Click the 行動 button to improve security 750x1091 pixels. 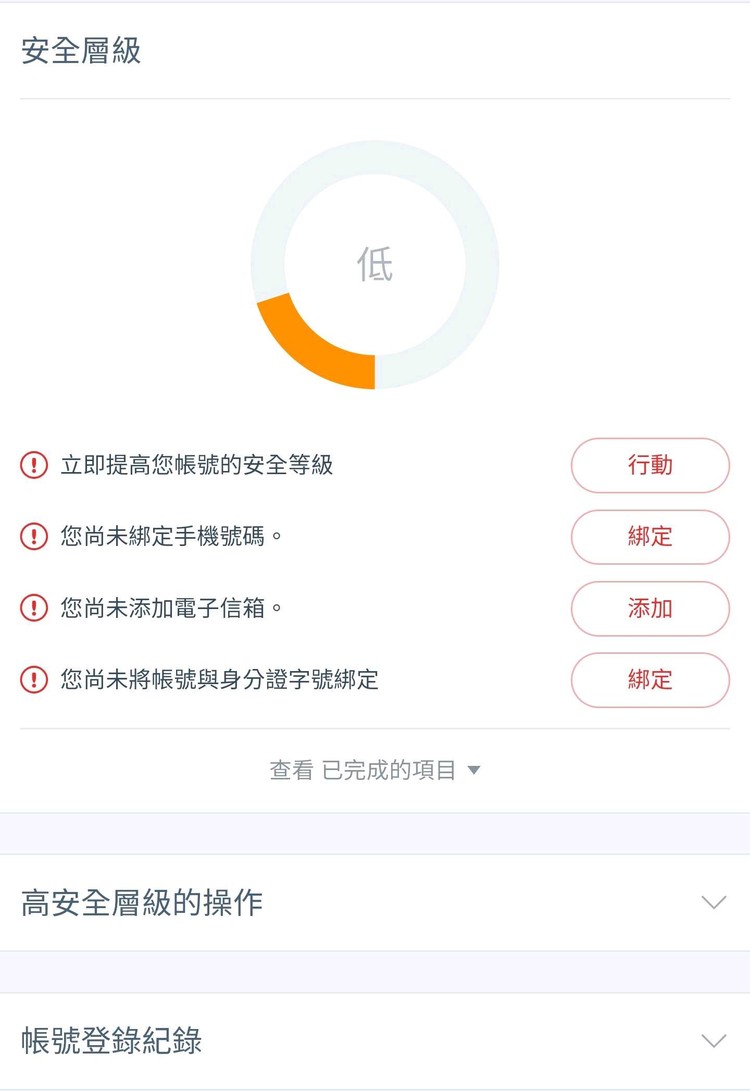(650, 466)
